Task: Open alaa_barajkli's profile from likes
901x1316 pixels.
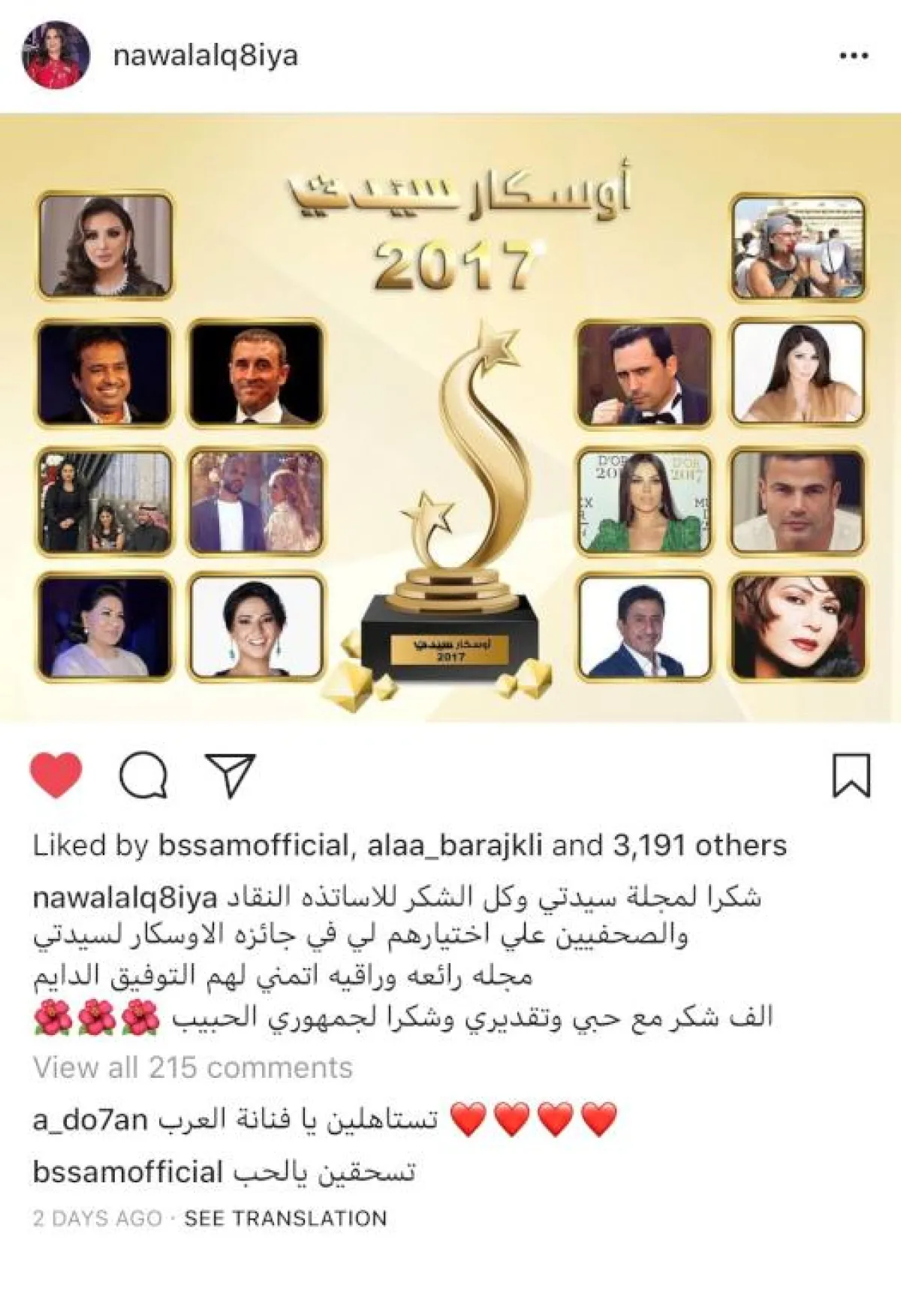Action: [454, 846]
